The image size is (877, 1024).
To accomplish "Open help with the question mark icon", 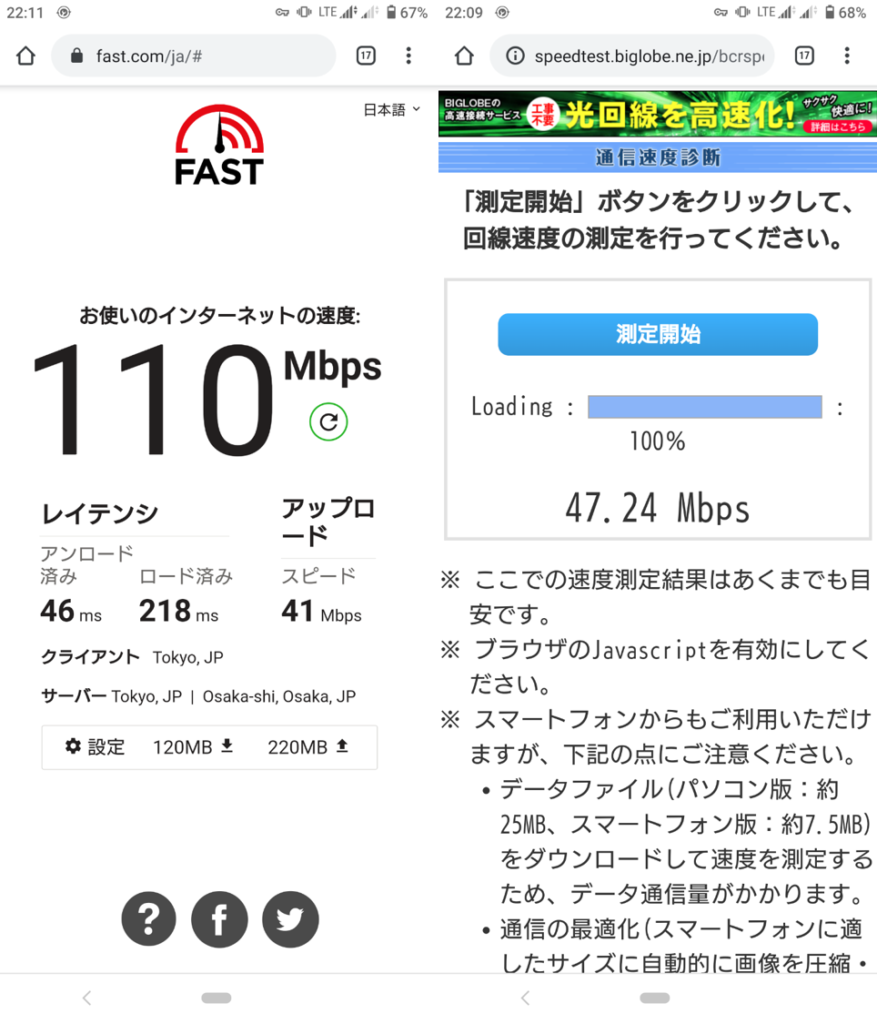I will point(148,918).
